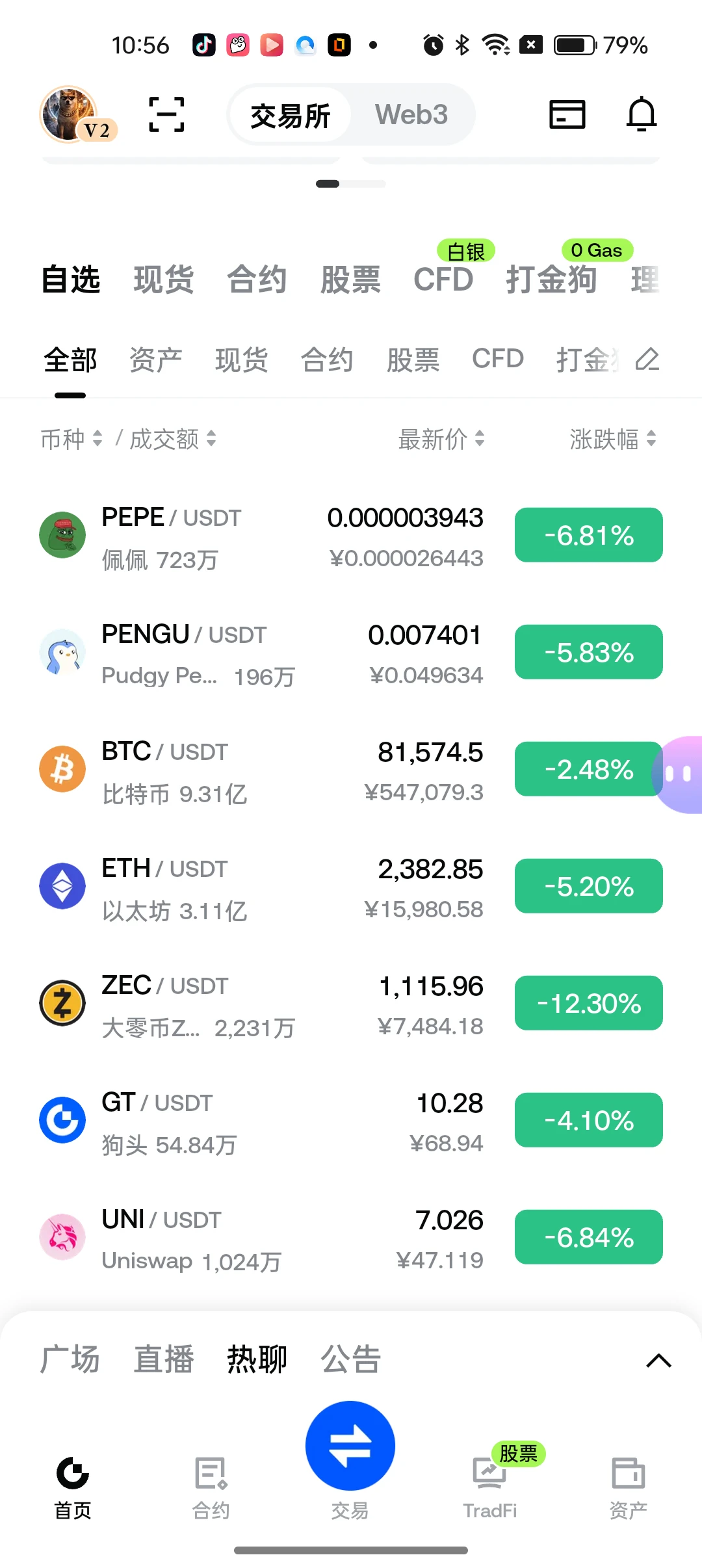Switch to the 直播 section
The width and height of the screenshot is (702, 1568).
coord(164,1359)
